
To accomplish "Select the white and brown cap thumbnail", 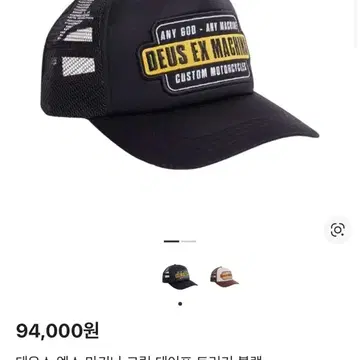I will (x=224, y=277).
